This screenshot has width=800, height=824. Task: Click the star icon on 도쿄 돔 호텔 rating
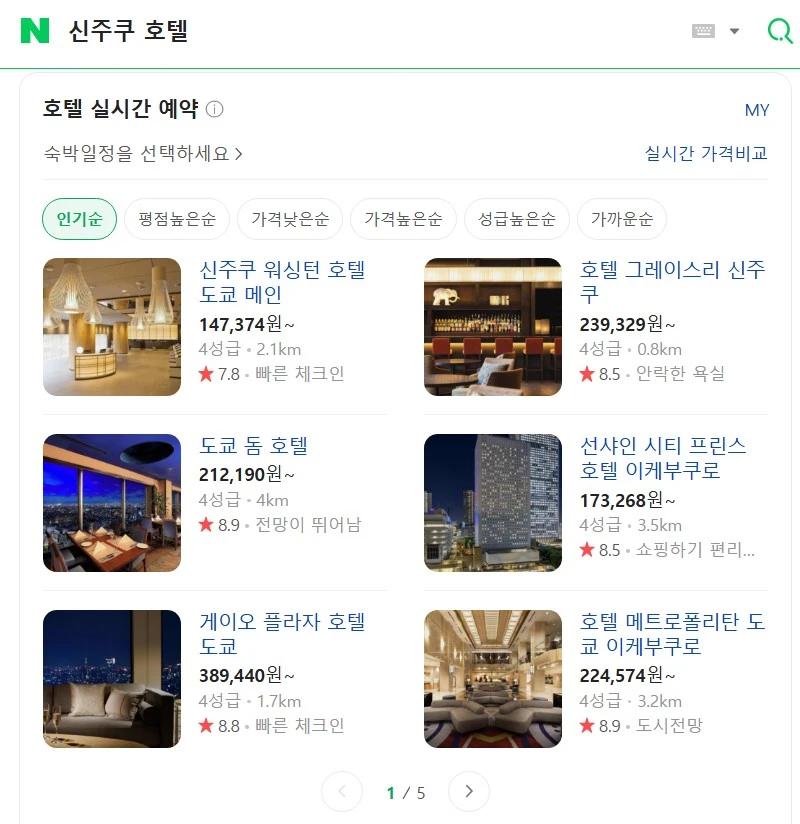tap(207, 526)
